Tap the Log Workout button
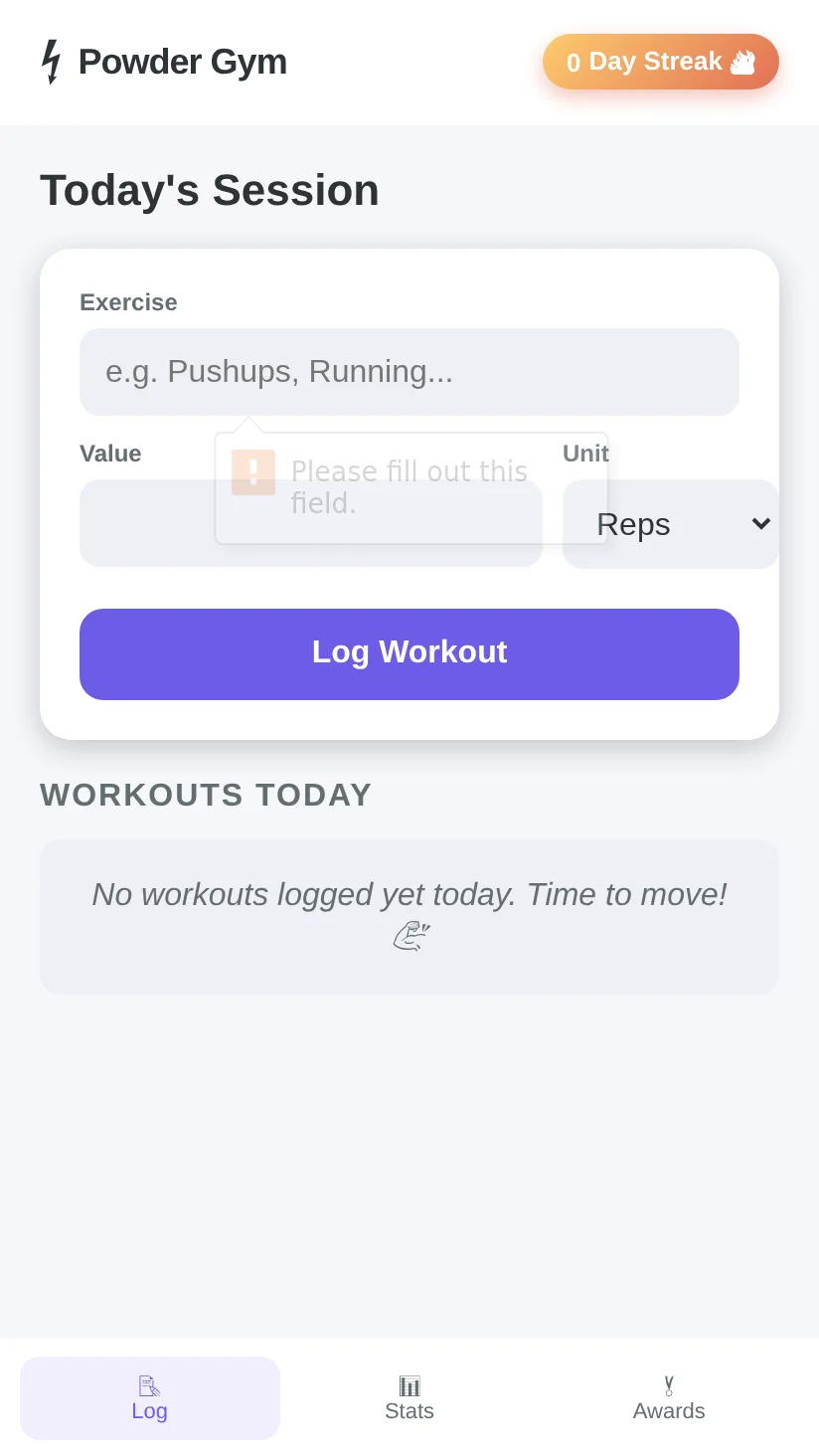Screen dimensions: 819x1456 pyautogui.click(x=409, y=654)
